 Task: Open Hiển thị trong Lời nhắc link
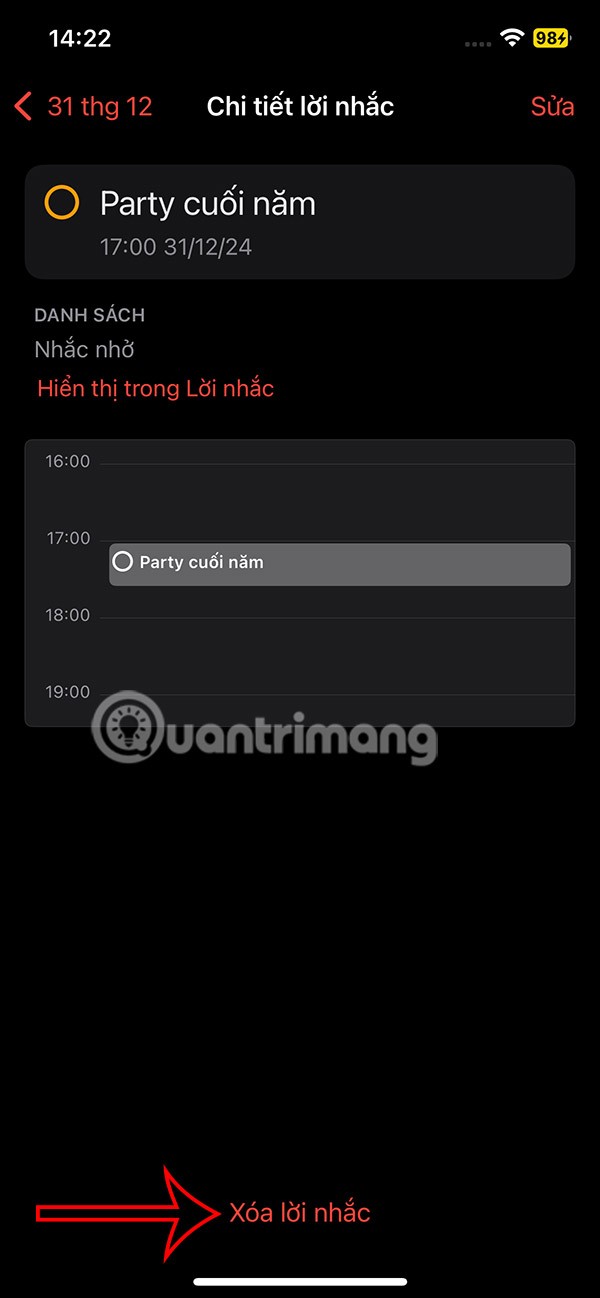click(155, 389)
